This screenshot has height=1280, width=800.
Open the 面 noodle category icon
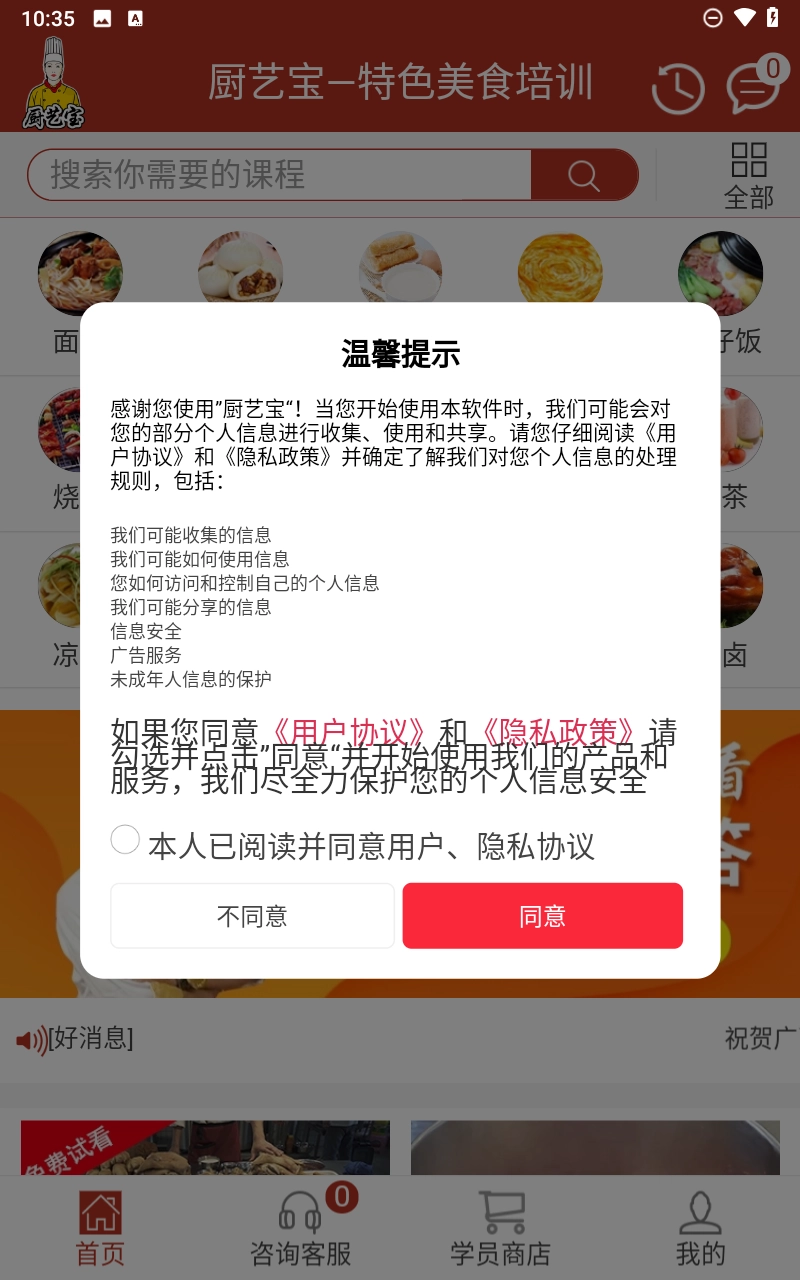click(x=80, y=272)
